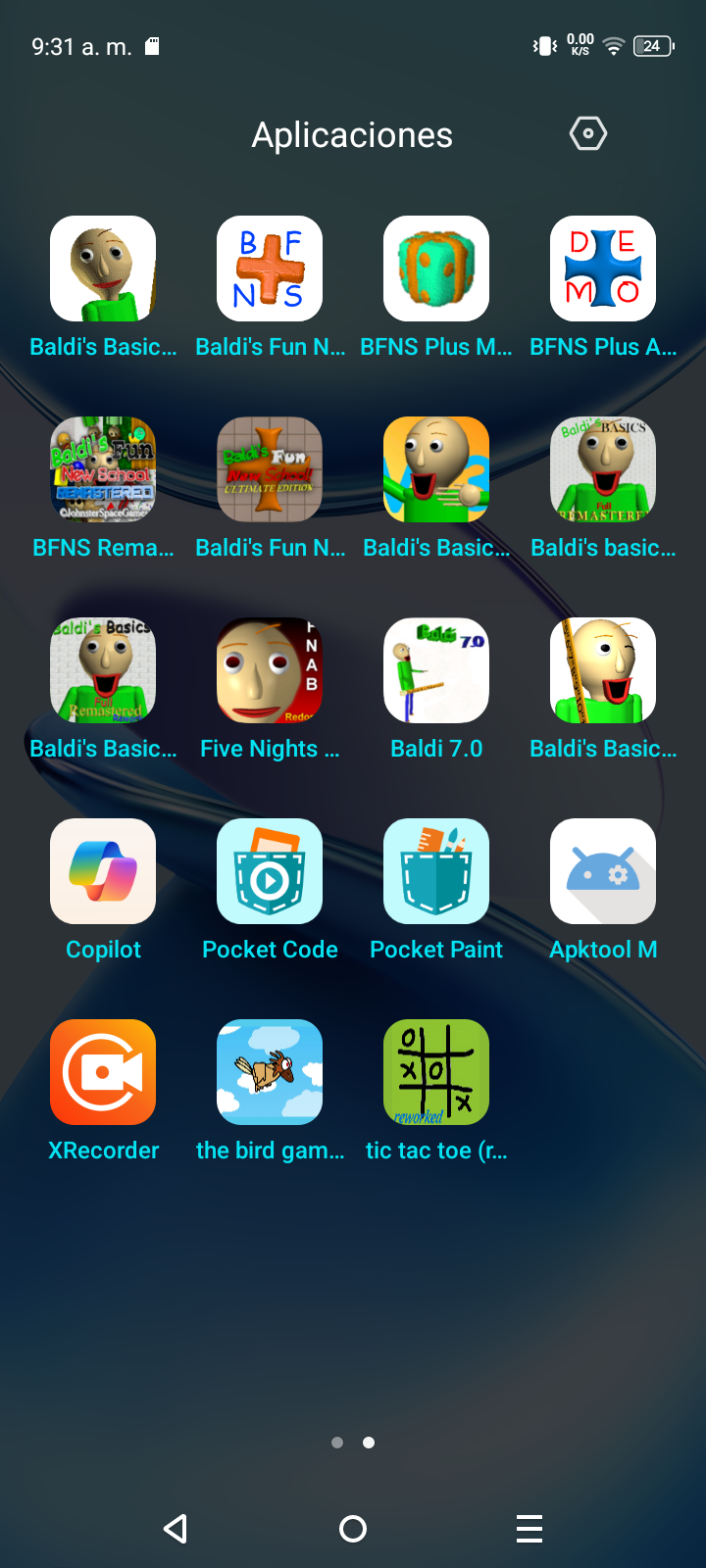Open the BFNS Rema... app

click(x=103, y=470)
